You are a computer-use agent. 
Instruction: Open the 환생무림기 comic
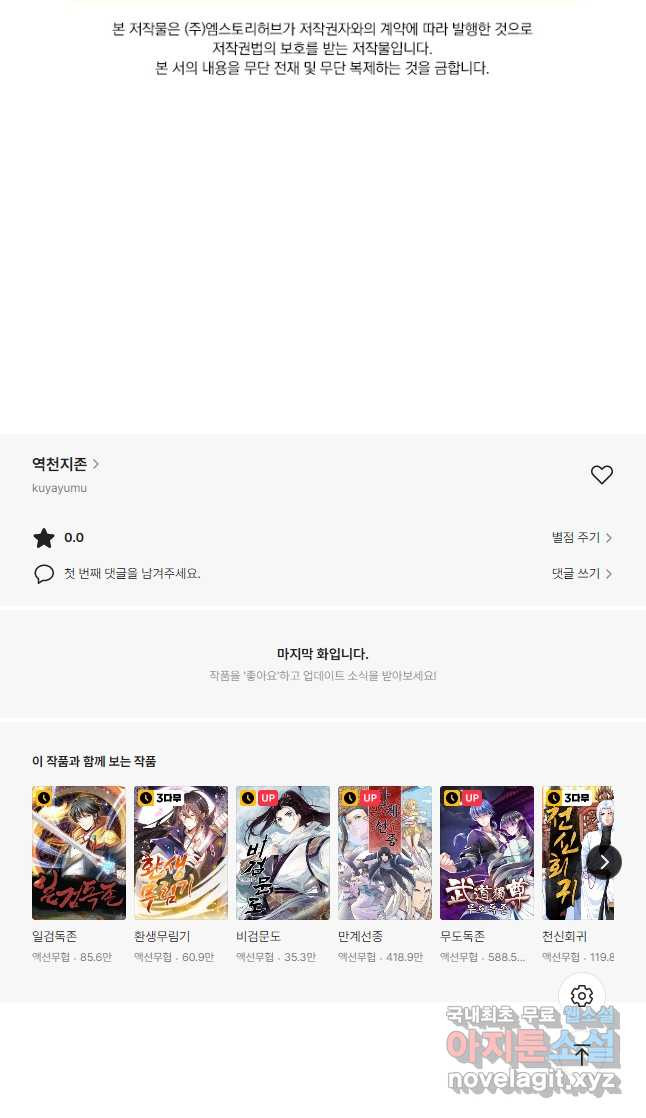pyautogui.click(x=181, y=853)
